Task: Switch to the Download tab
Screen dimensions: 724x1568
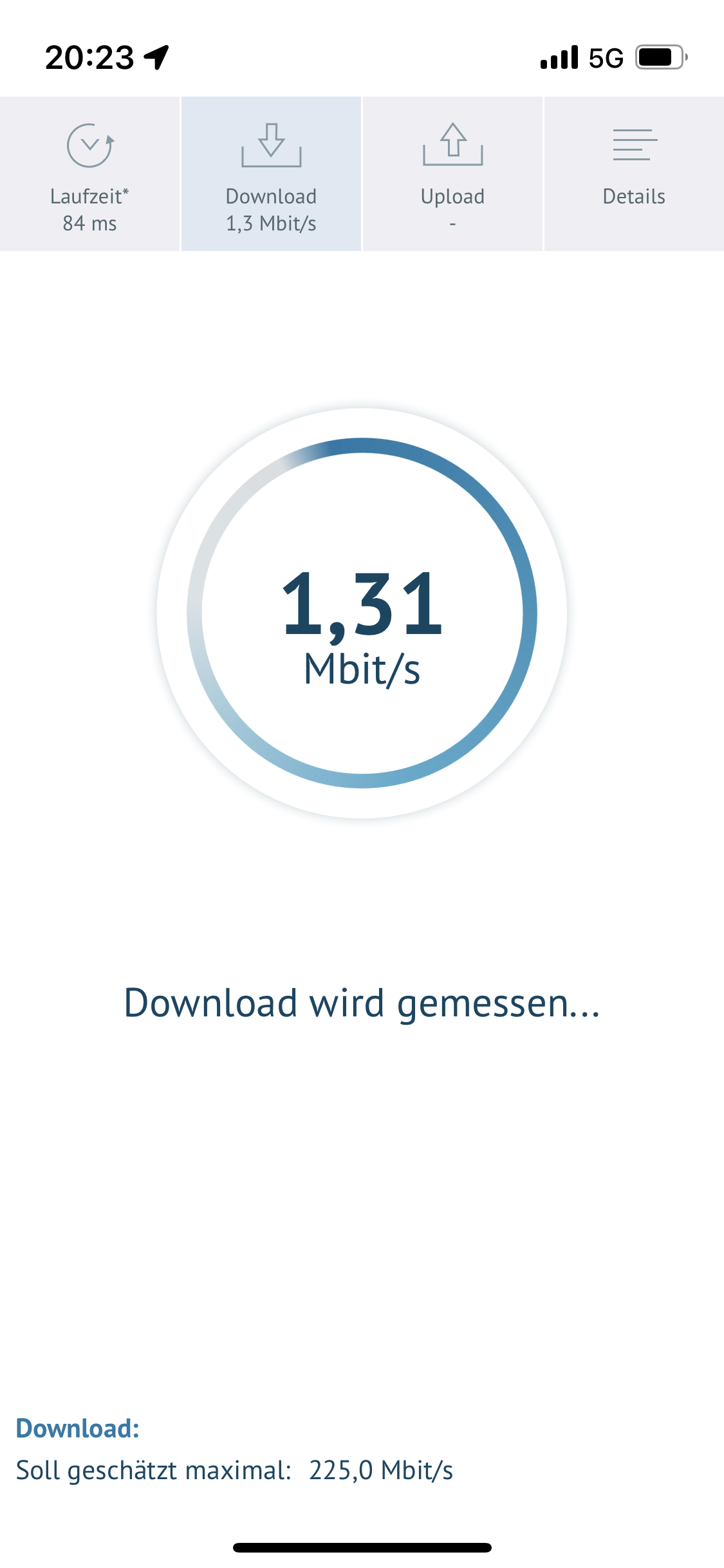Action: tap(271, 174)
